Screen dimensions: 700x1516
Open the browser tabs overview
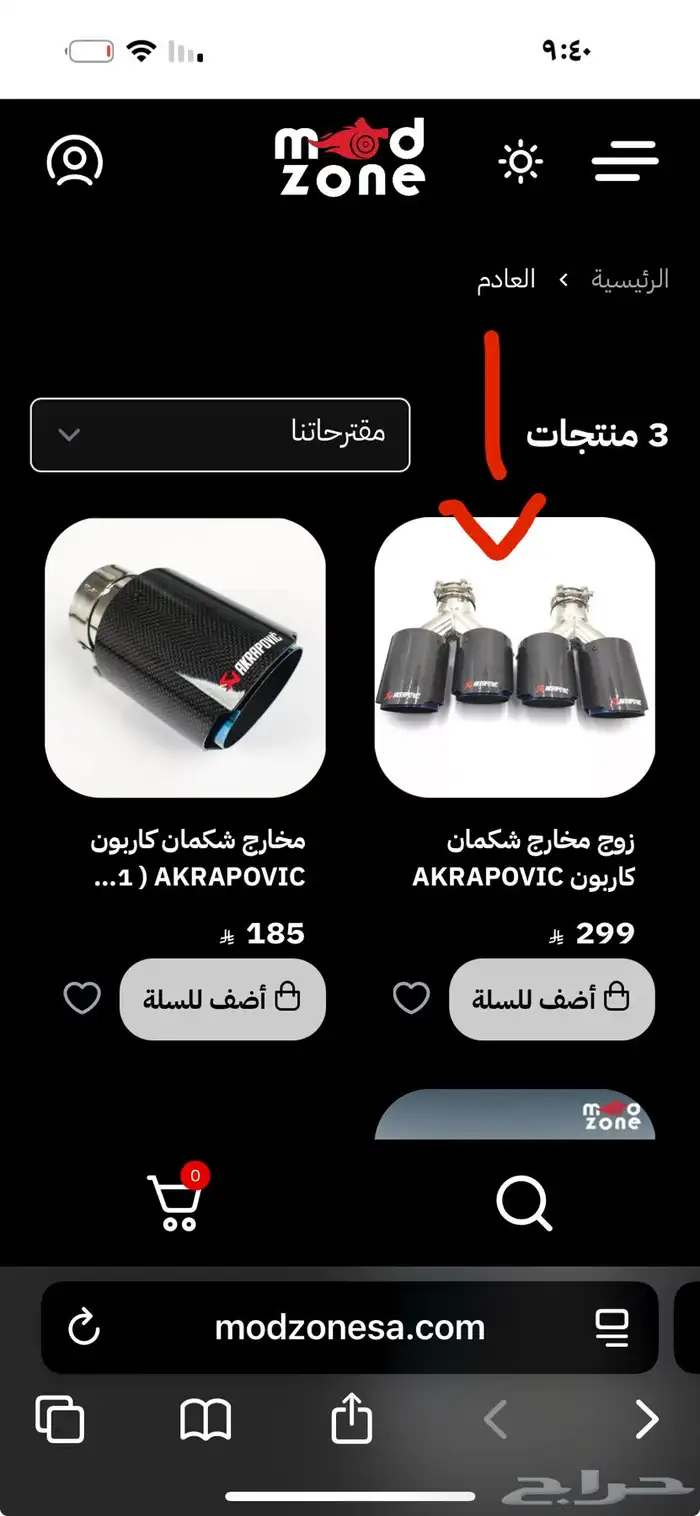tap(60, 1419)
